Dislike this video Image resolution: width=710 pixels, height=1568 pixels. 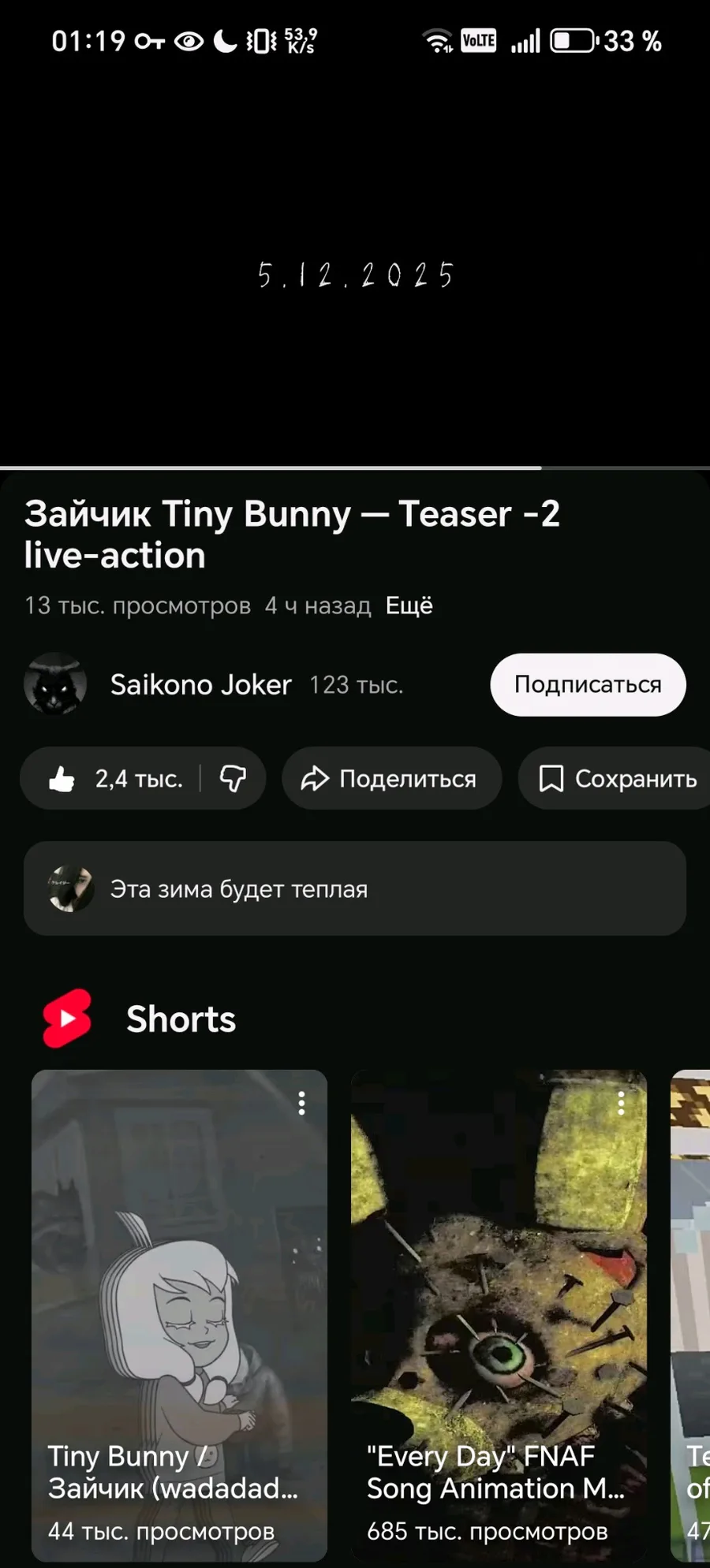233,779
